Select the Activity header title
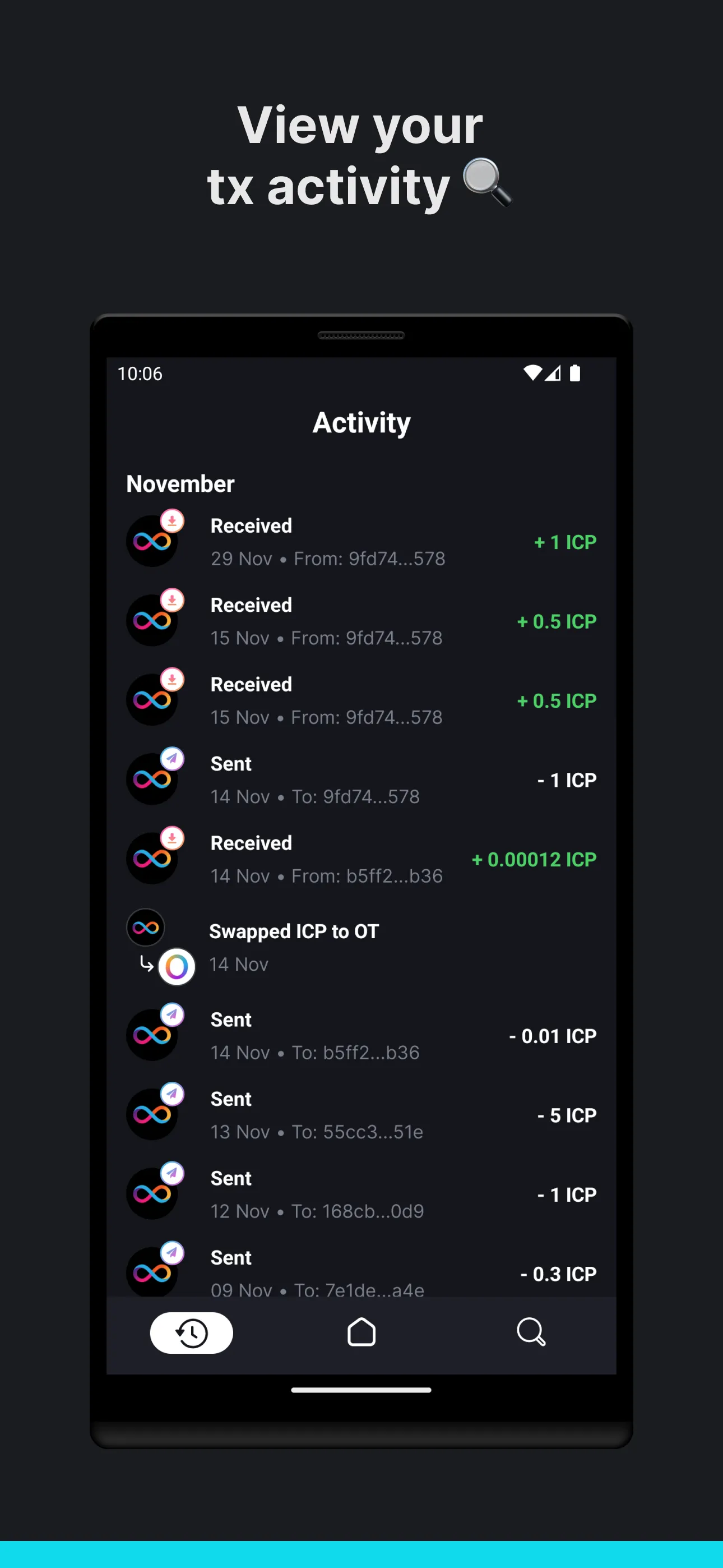 point(361,422)
